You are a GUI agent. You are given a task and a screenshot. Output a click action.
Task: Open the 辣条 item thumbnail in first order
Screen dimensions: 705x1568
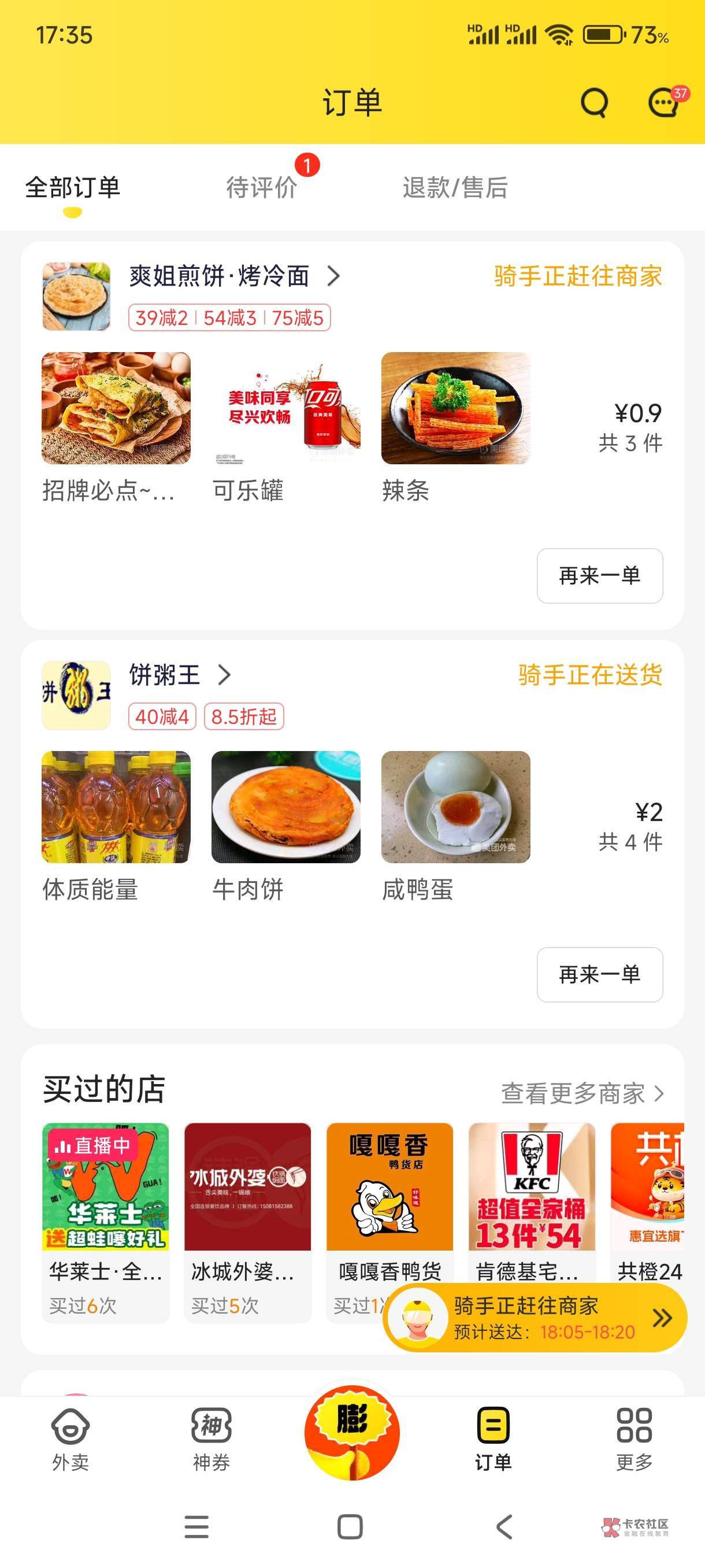(455, 408)
